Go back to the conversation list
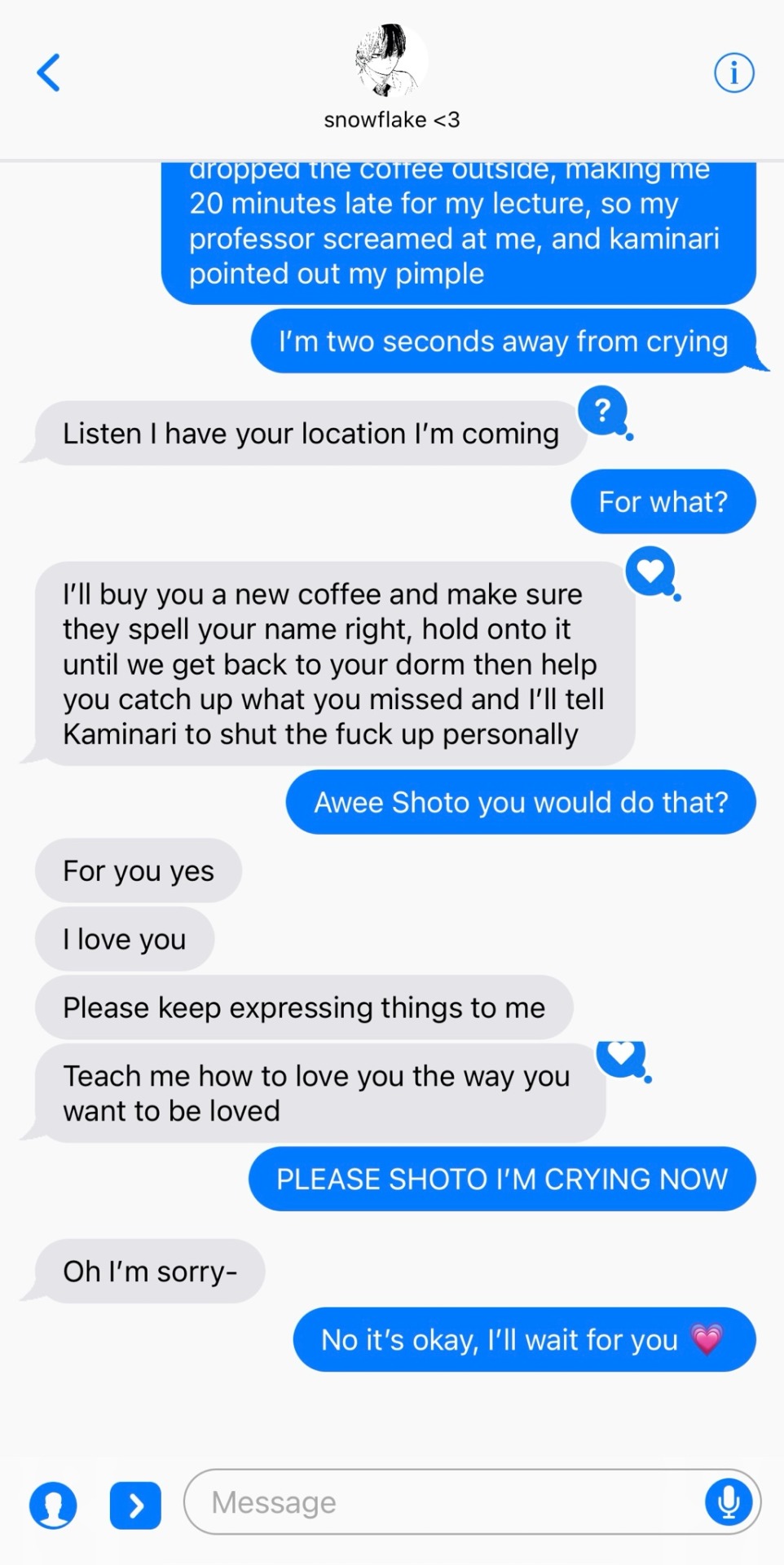The height and width of the screenshot is (1565, 784). coord(49,73)
